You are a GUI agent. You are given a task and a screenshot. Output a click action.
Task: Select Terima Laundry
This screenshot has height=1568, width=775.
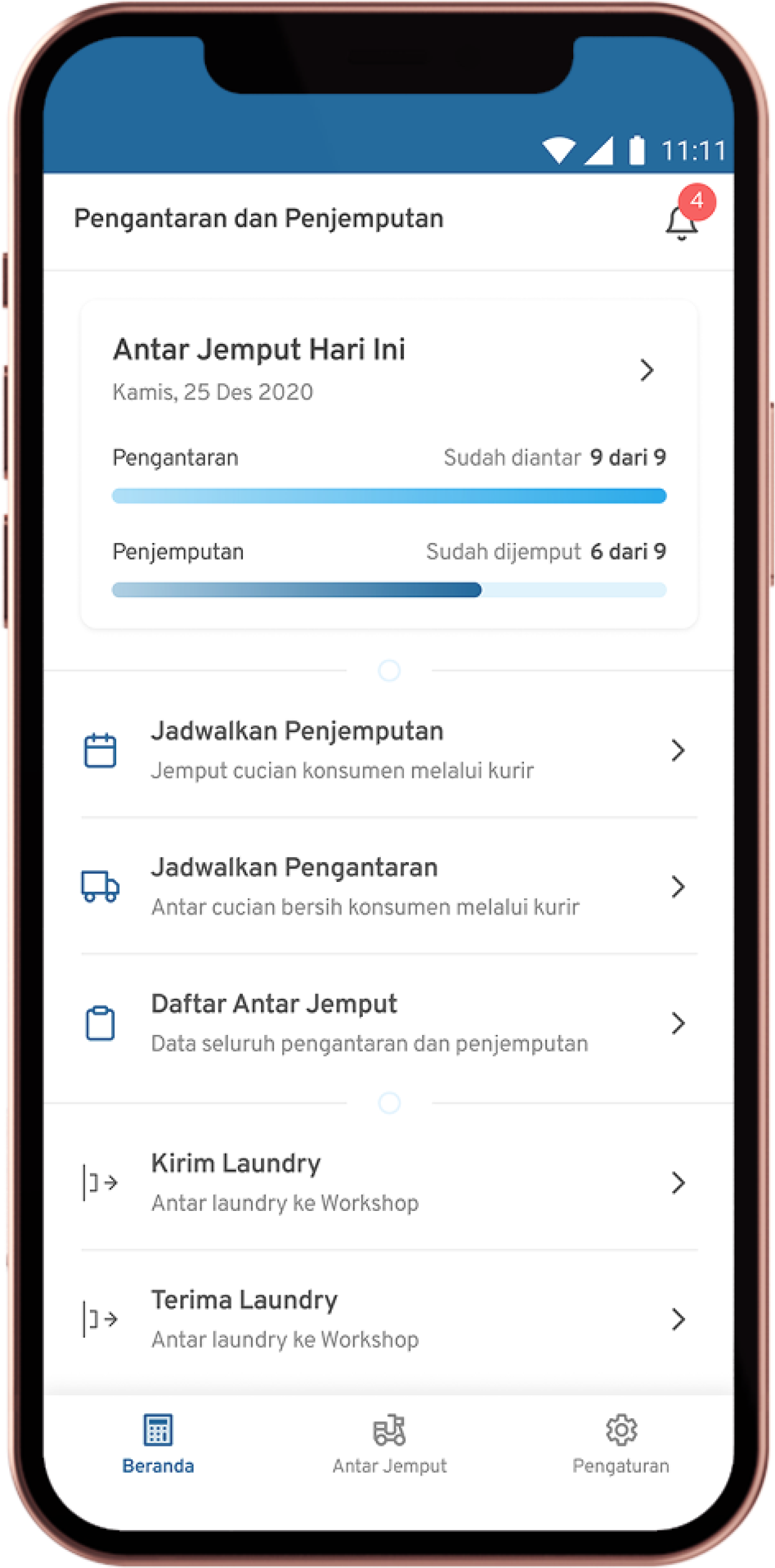[x=388, y=1319]
